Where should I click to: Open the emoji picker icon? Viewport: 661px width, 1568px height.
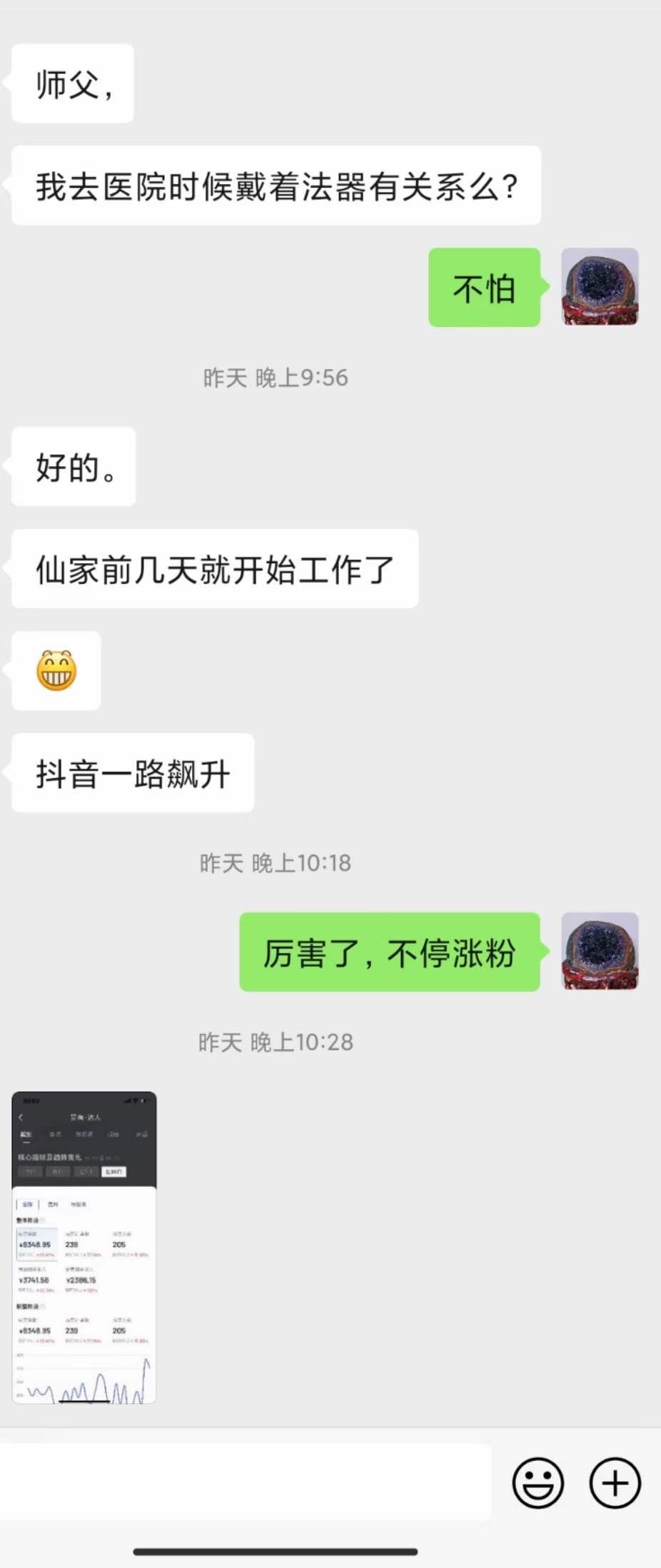tap(539, 1482)
